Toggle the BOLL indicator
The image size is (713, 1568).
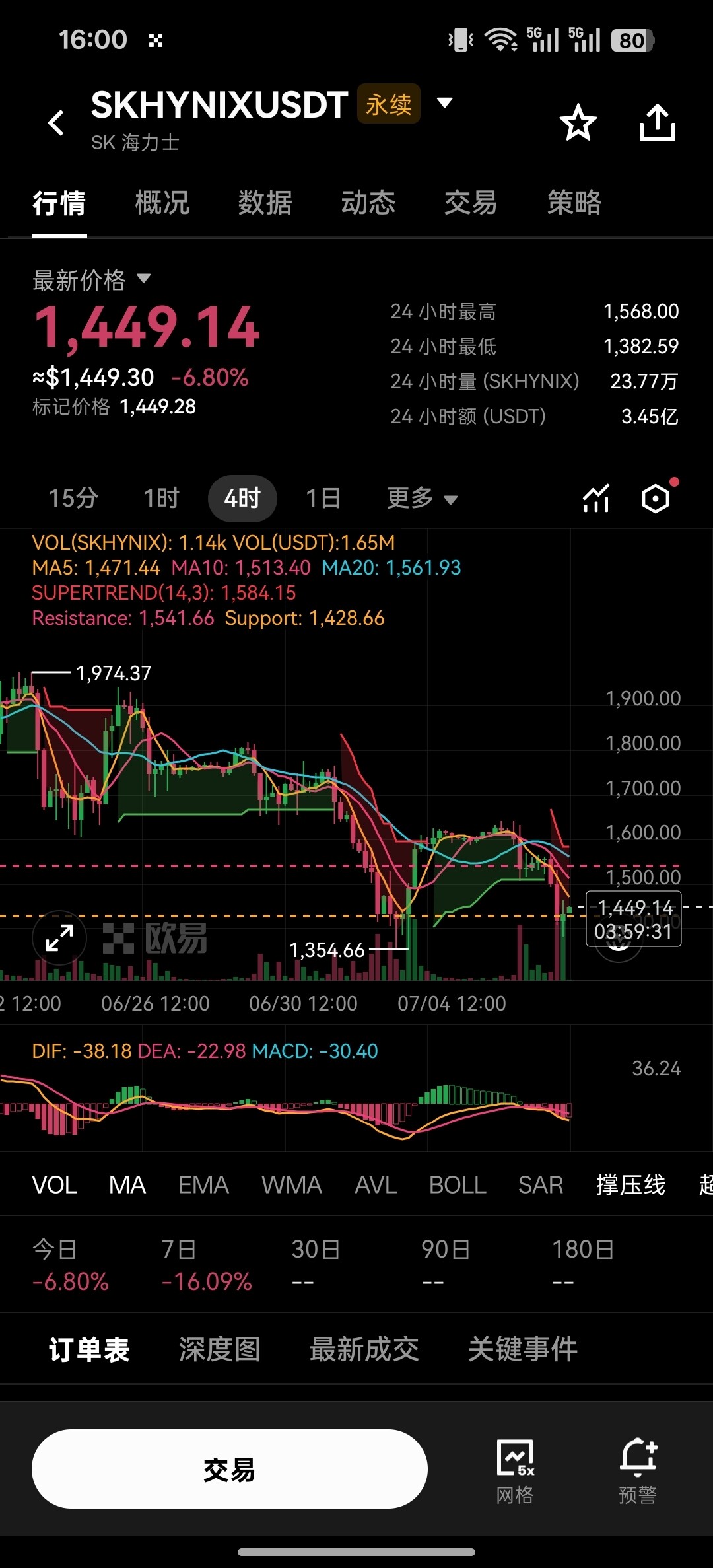(x=457, y=1185)
